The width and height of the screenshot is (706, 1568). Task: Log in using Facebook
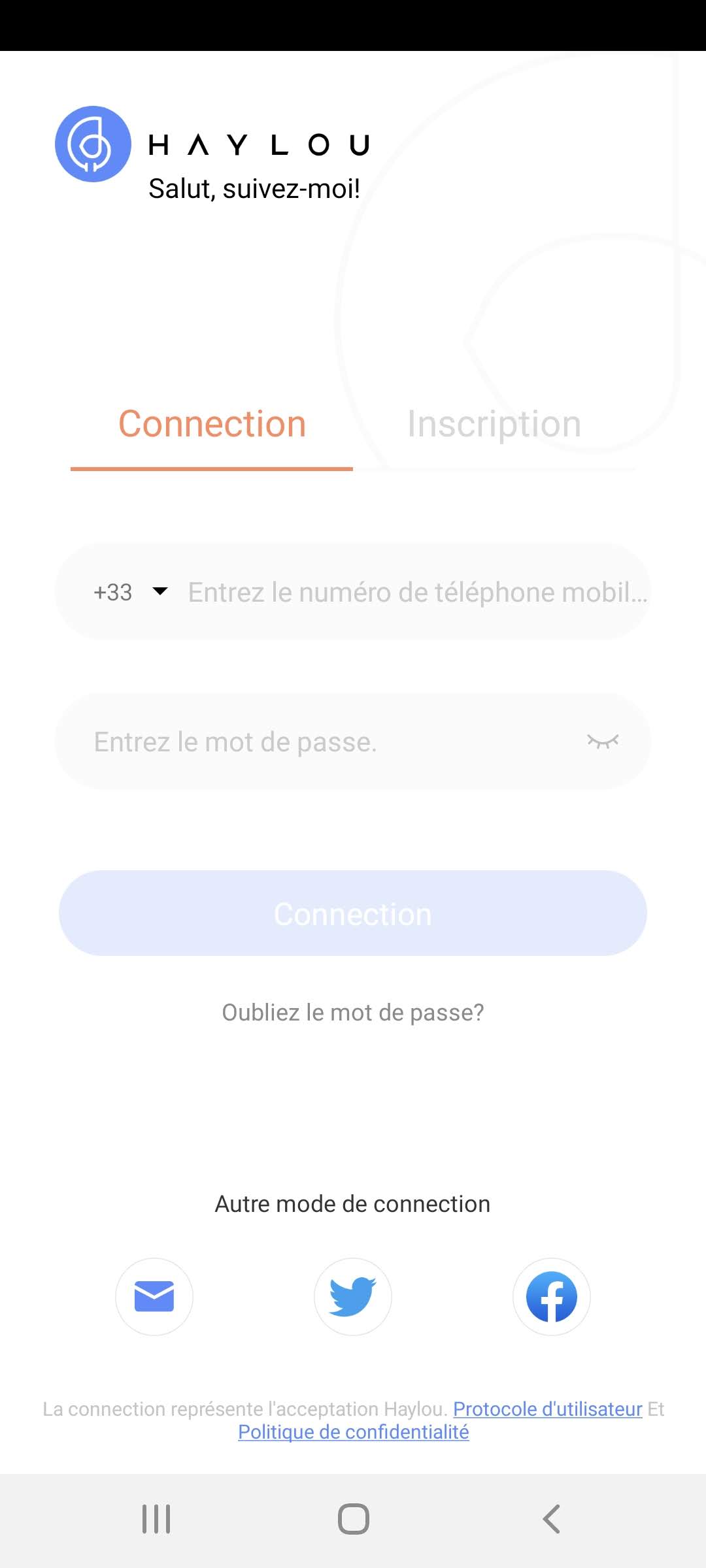(x=551, y=1297)
